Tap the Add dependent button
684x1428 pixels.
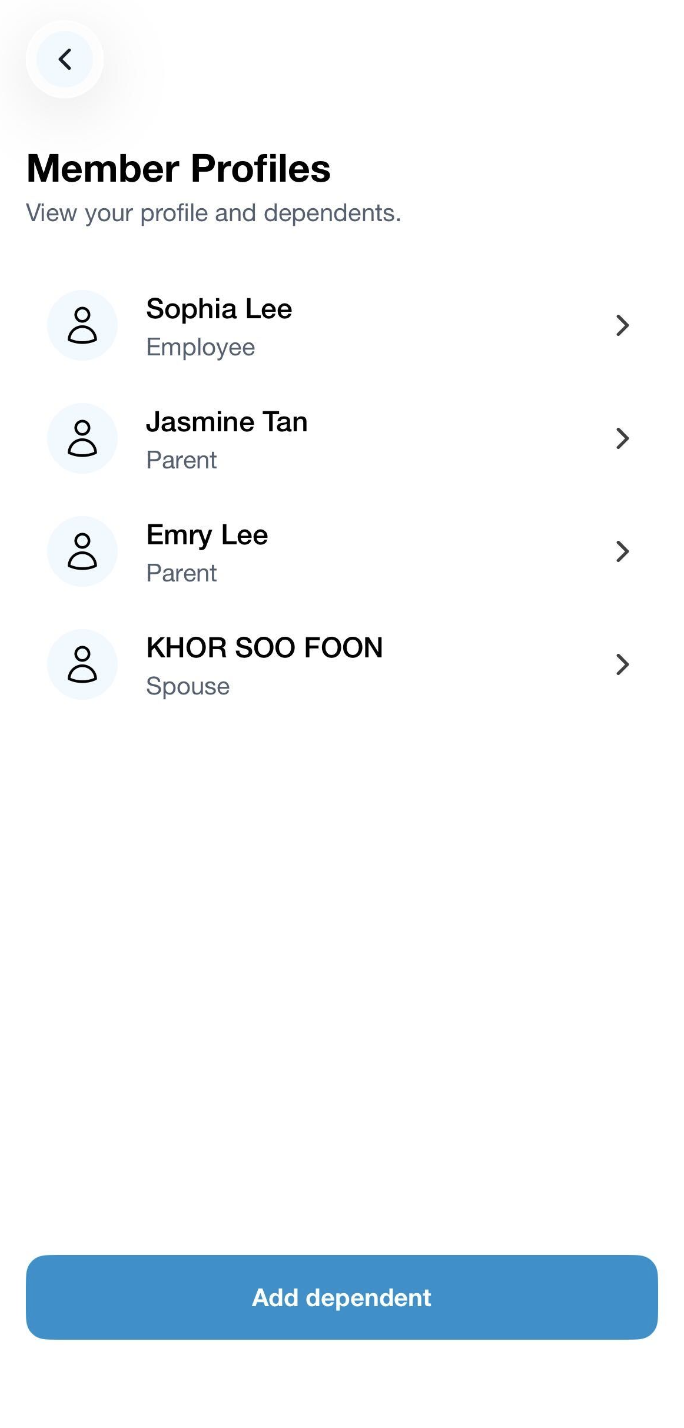pyautogui.click(x=342, y=1297)
